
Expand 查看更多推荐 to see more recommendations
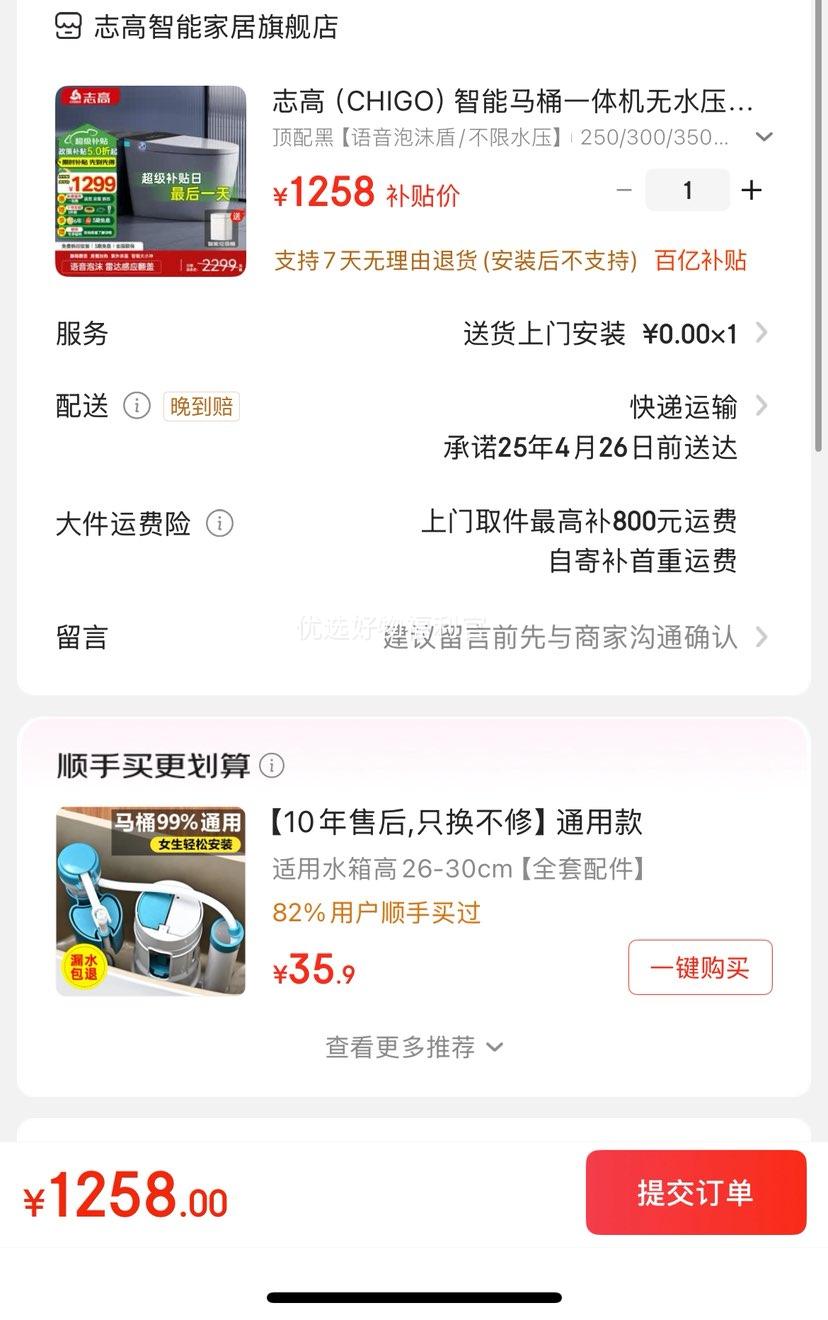413,1046
